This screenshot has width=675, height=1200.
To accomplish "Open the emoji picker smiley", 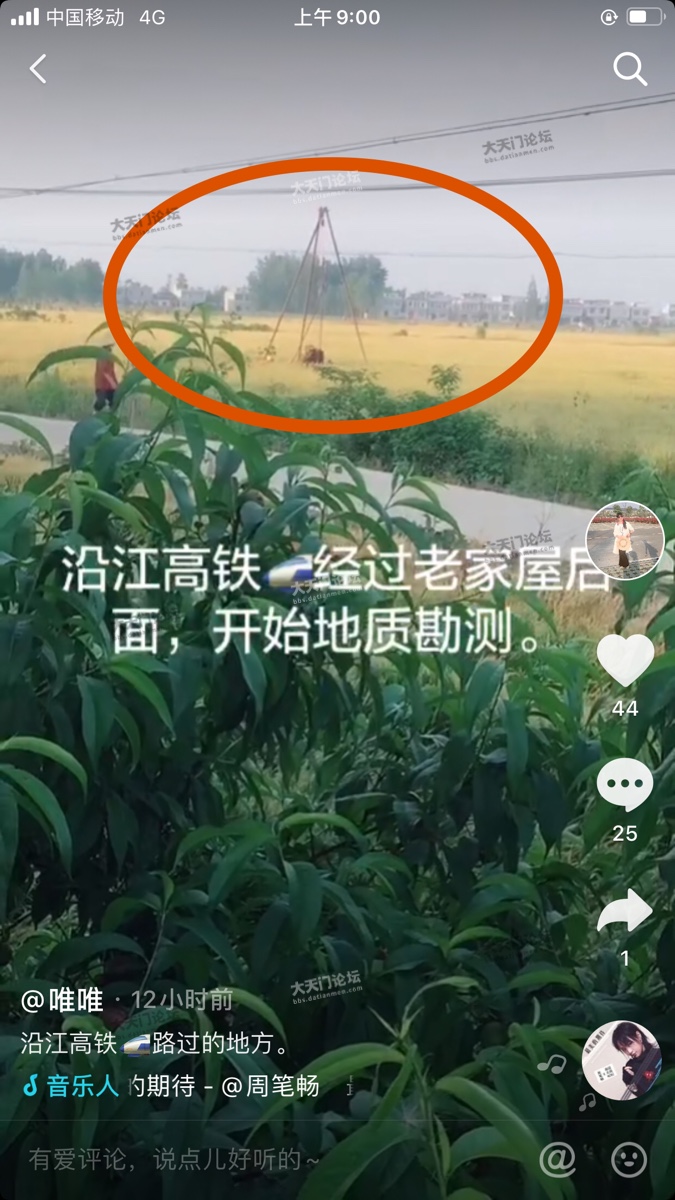I will pyautogui.click(x=629, y=1160).
